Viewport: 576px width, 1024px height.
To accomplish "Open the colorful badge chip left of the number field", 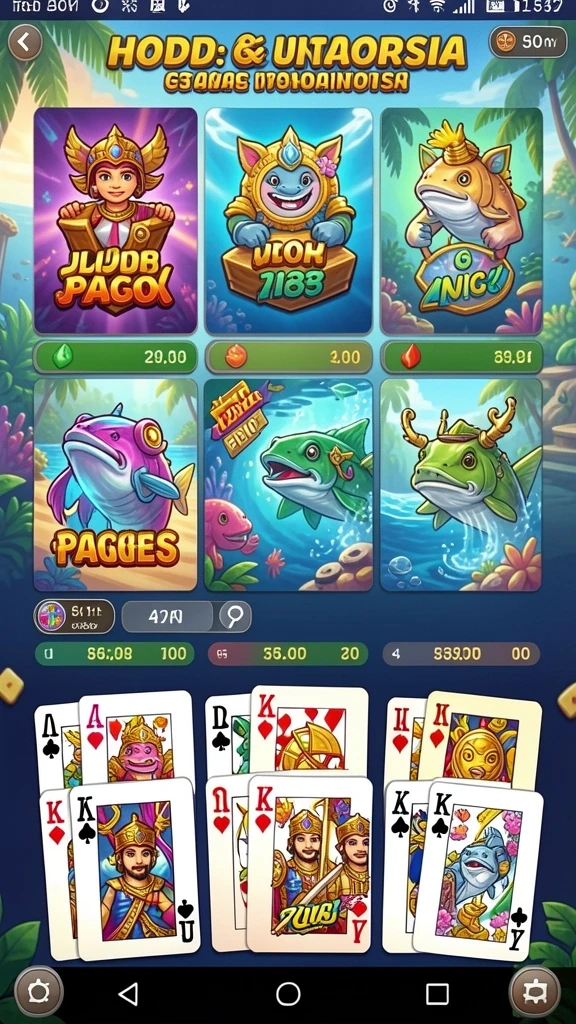I will coord(74,616).
